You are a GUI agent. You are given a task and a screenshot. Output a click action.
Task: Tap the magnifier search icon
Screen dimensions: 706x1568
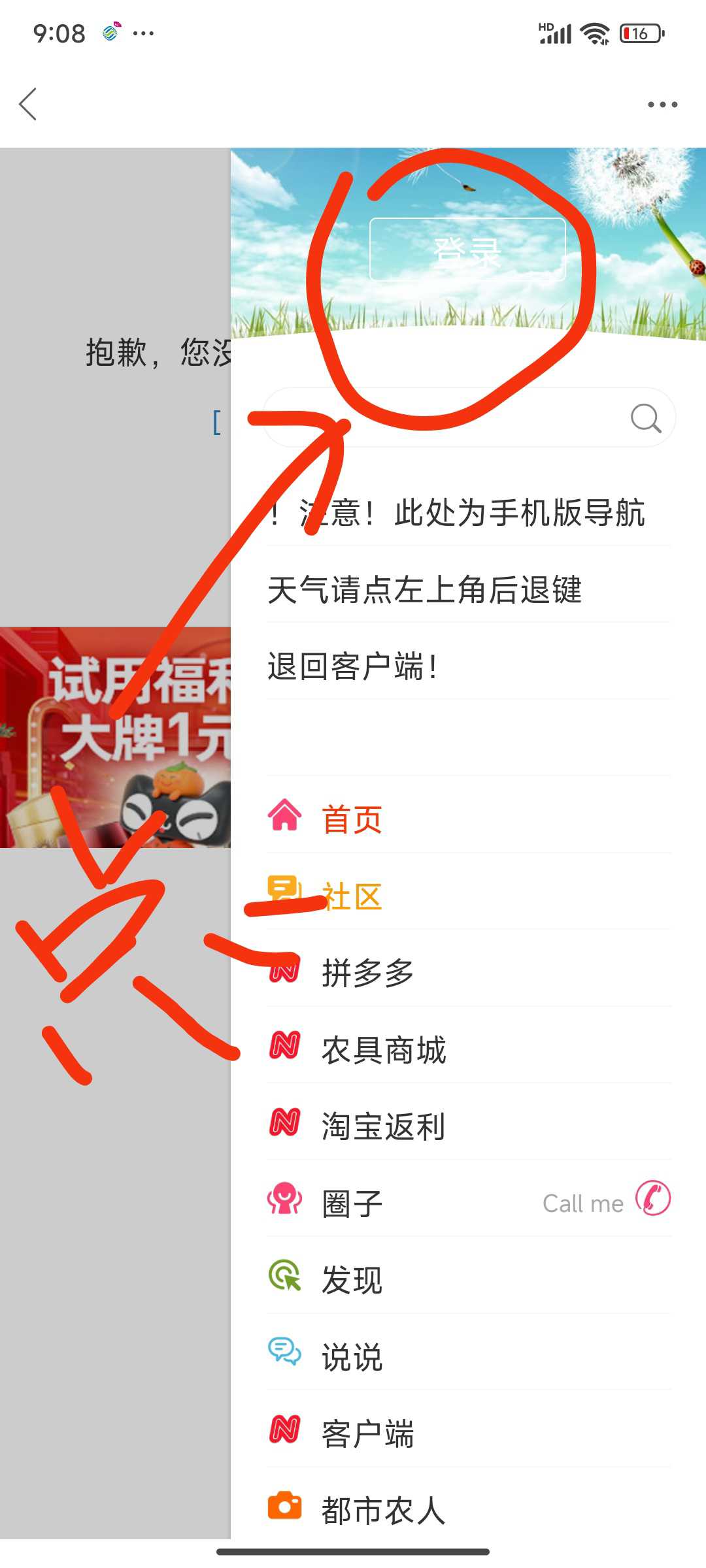click(x=646, y=418)
